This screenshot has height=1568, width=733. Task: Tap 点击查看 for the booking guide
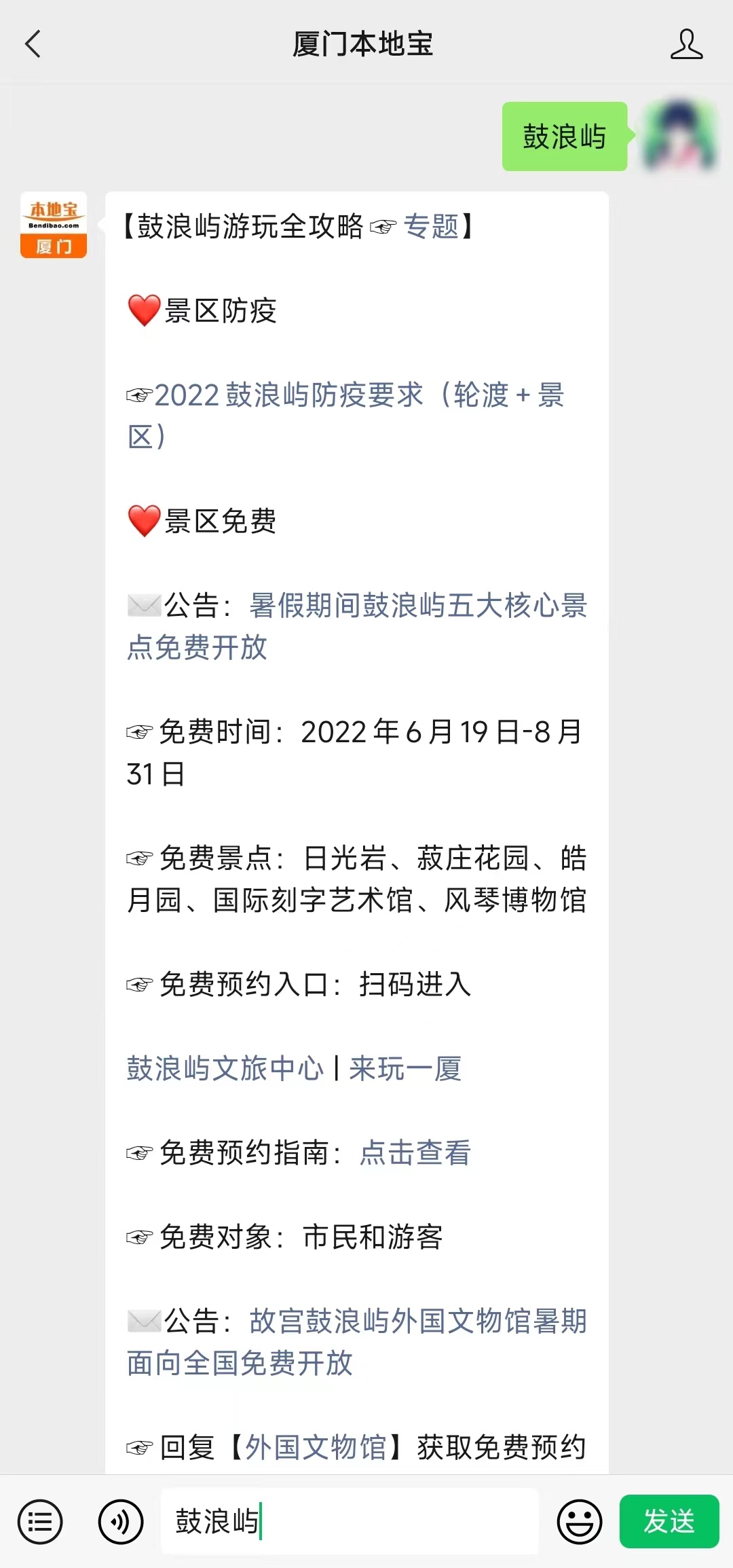coord(415,1152)
